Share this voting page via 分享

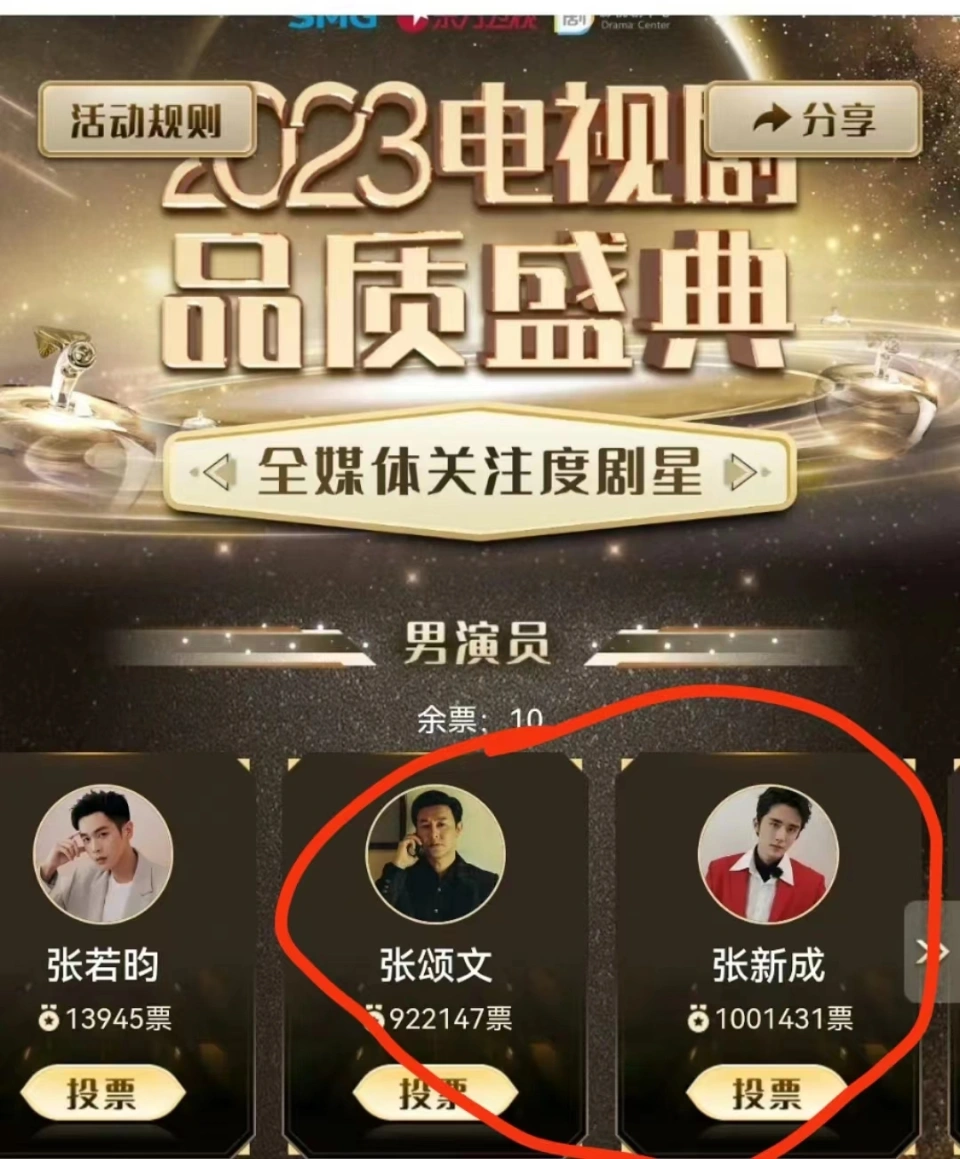[813, 121]
